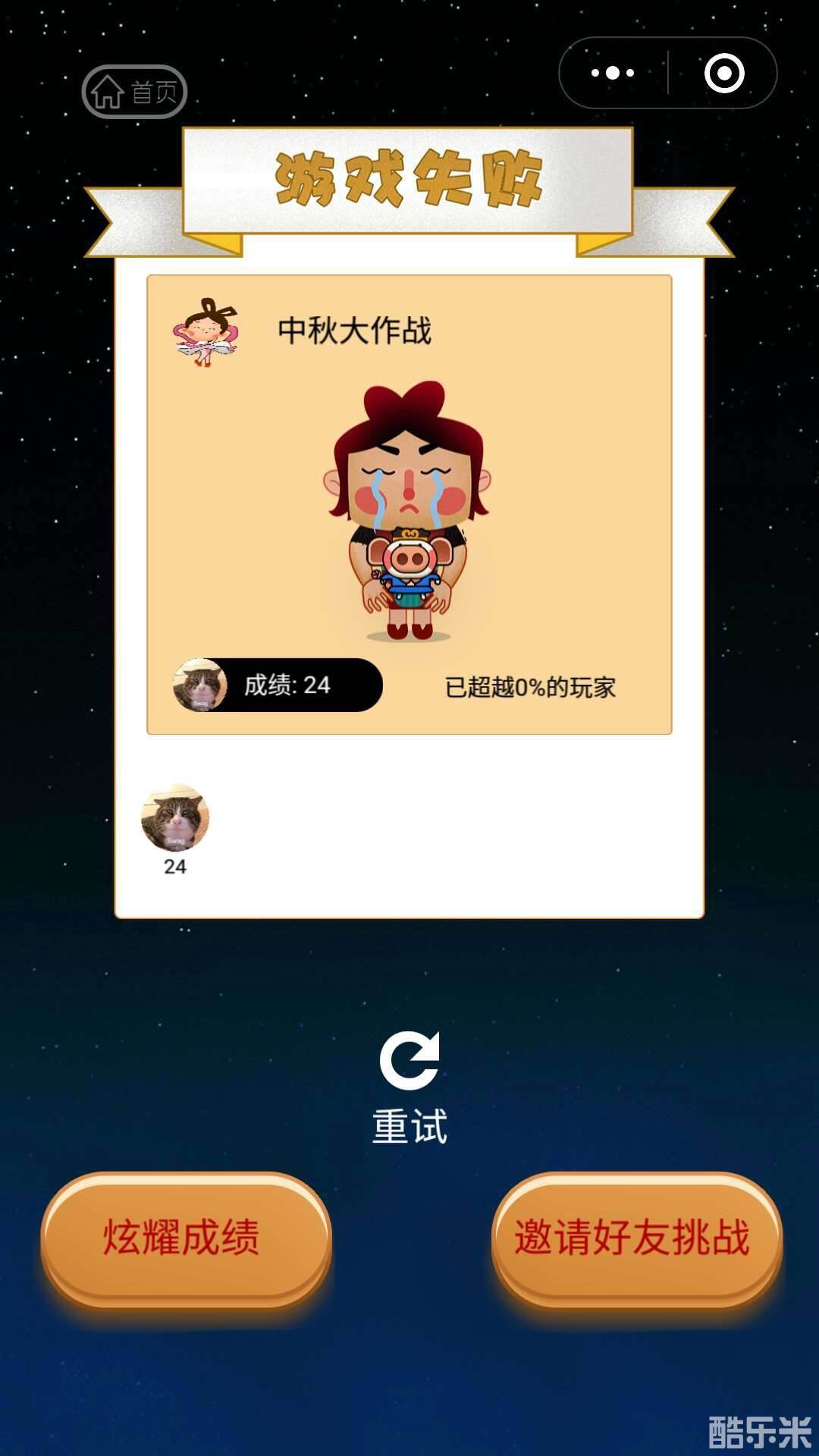The height and width of the screenshot is (1456, 819).
Task: Tap the 成绩: 24 score badge
Action: (288, 685)
